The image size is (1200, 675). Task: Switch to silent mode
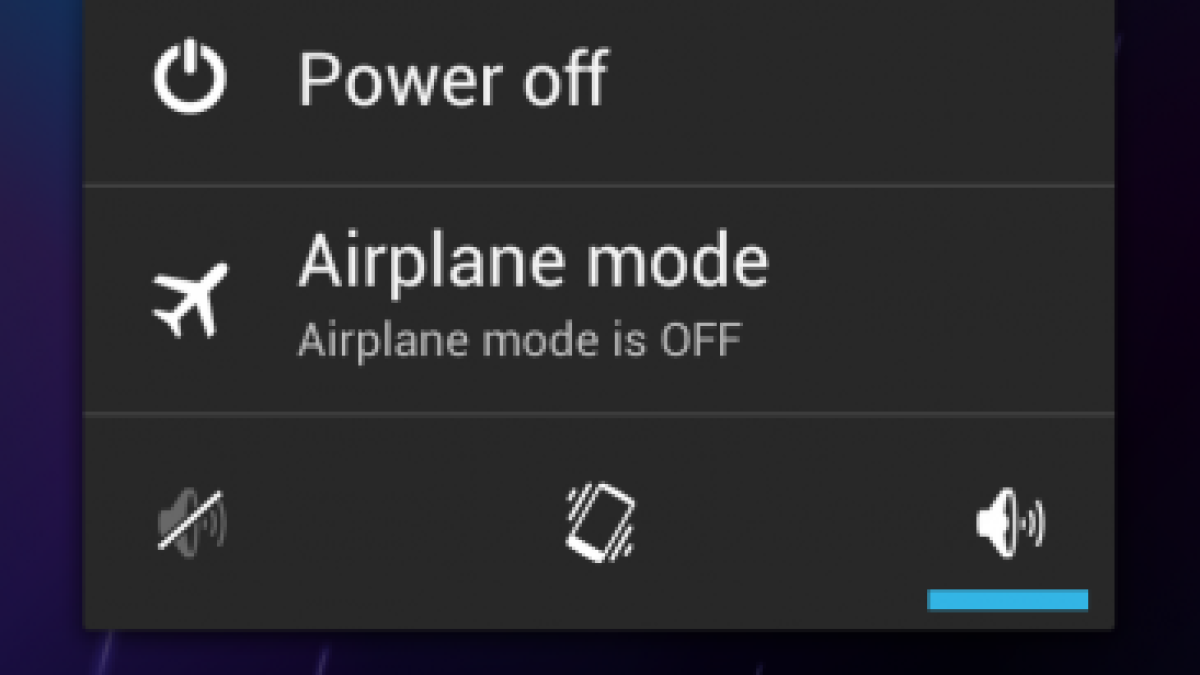click(x=192, y=522)
